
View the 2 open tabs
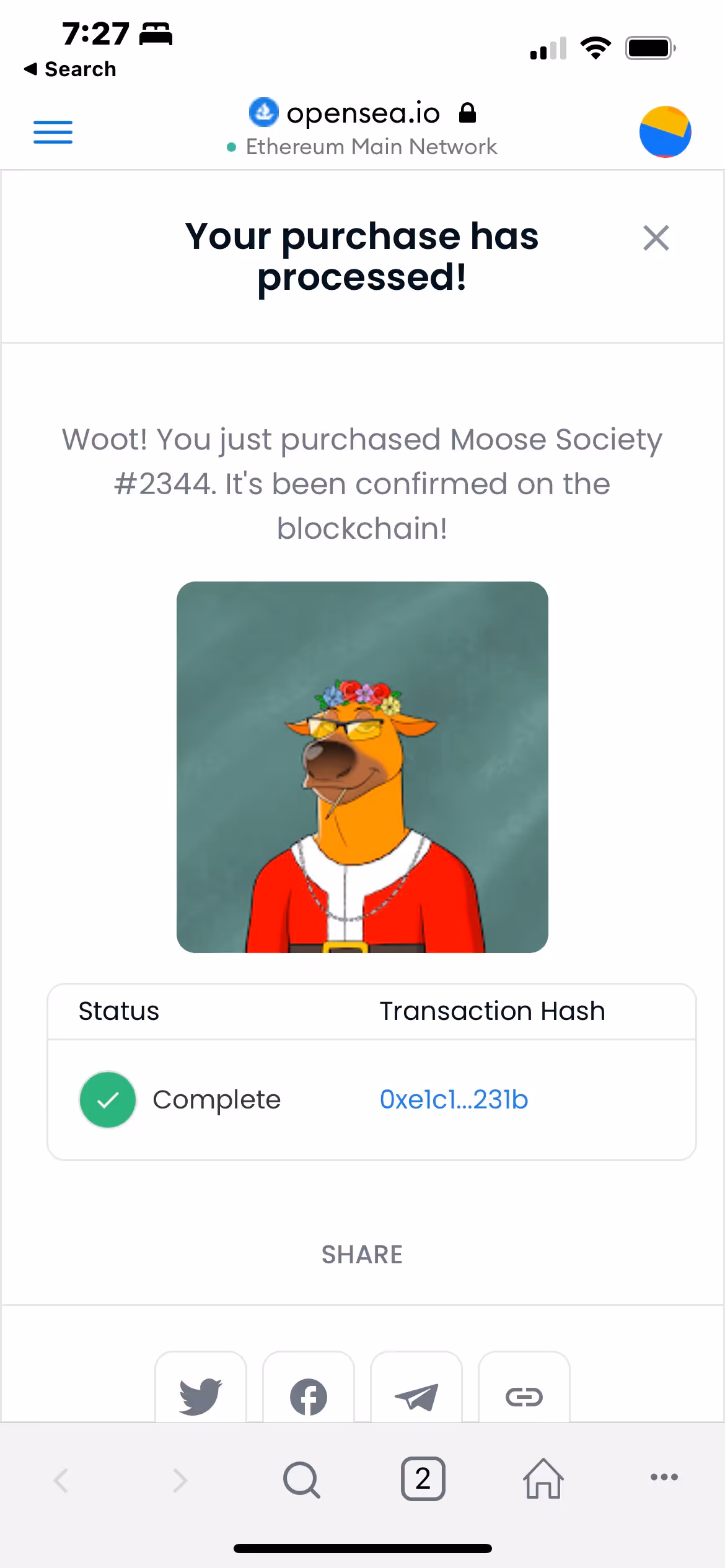(423, 1479)
